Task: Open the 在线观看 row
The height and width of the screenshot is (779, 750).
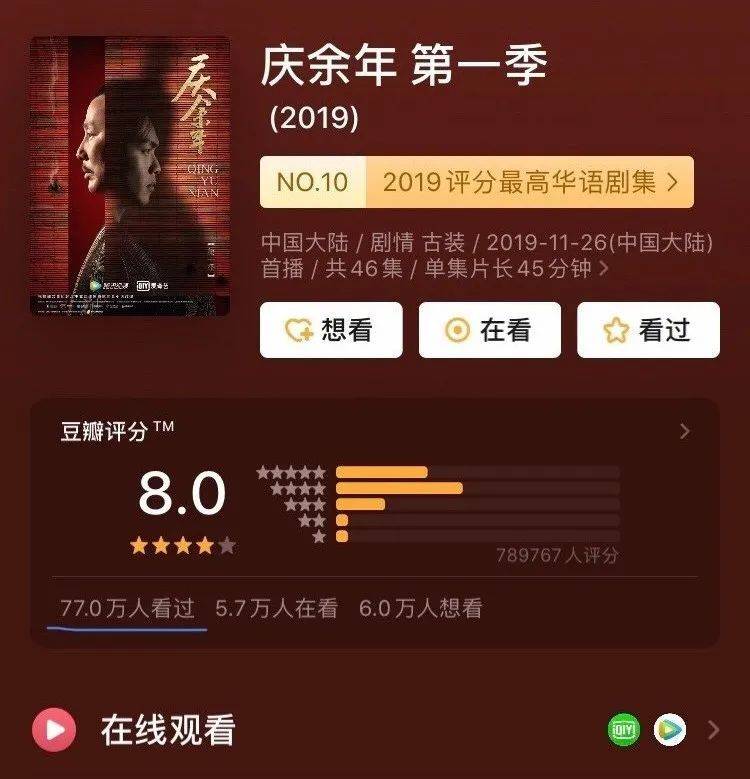Action: (x=375, y=730)
